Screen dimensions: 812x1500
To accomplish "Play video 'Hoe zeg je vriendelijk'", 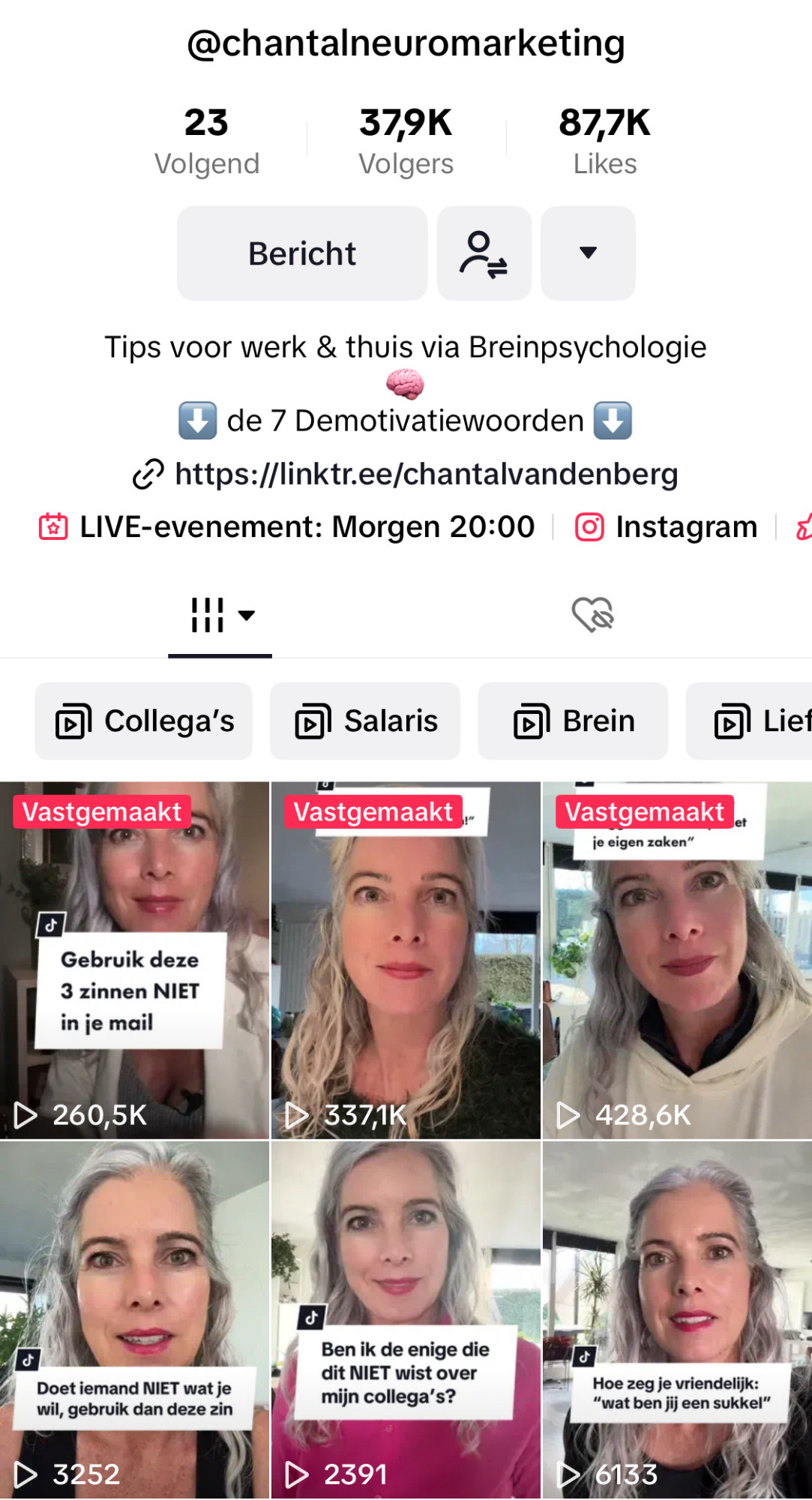I will click(677, 1320).
